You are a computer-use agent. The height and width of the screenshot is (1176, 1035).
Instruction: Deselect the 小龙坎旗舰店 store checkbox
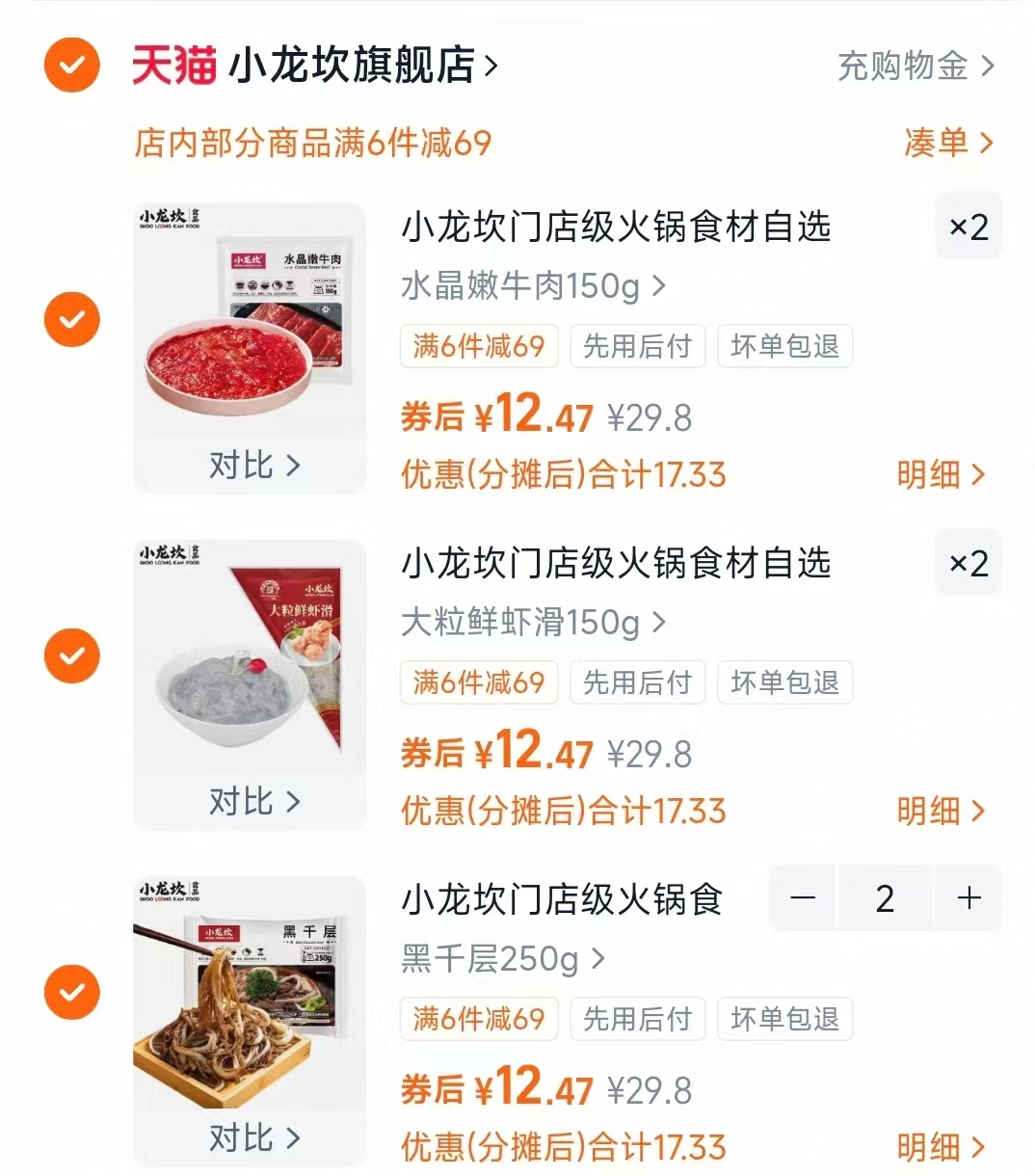[71, 66]
